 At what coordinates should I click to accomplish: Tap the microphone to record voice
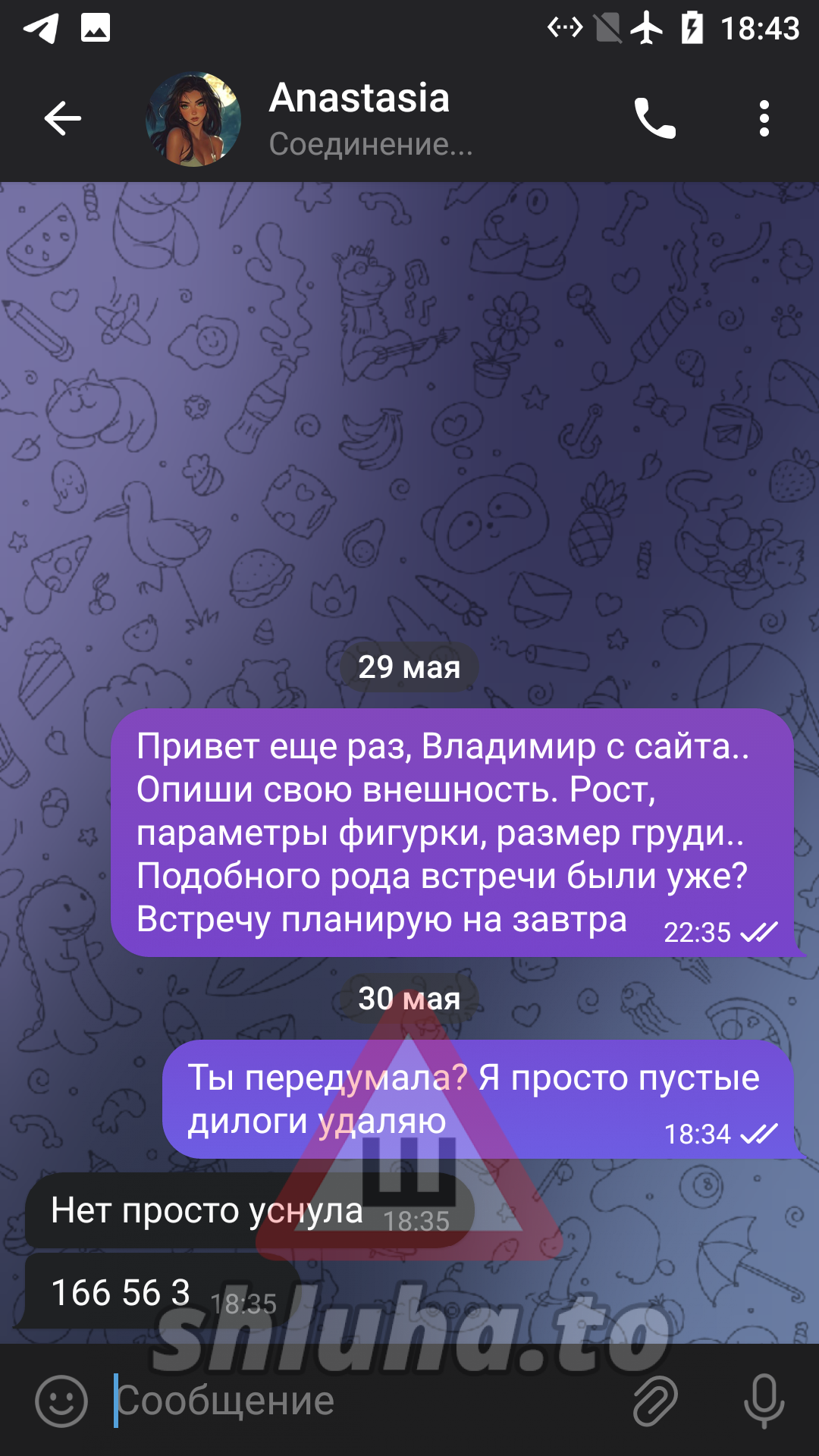(763, 1401)
